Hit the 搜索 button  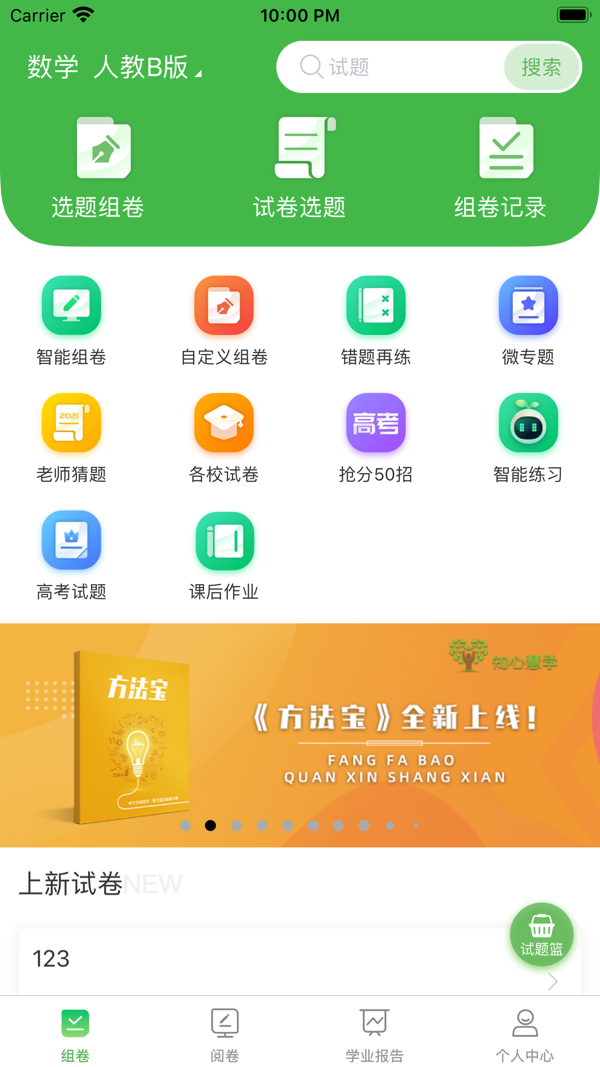click(541, 67)
